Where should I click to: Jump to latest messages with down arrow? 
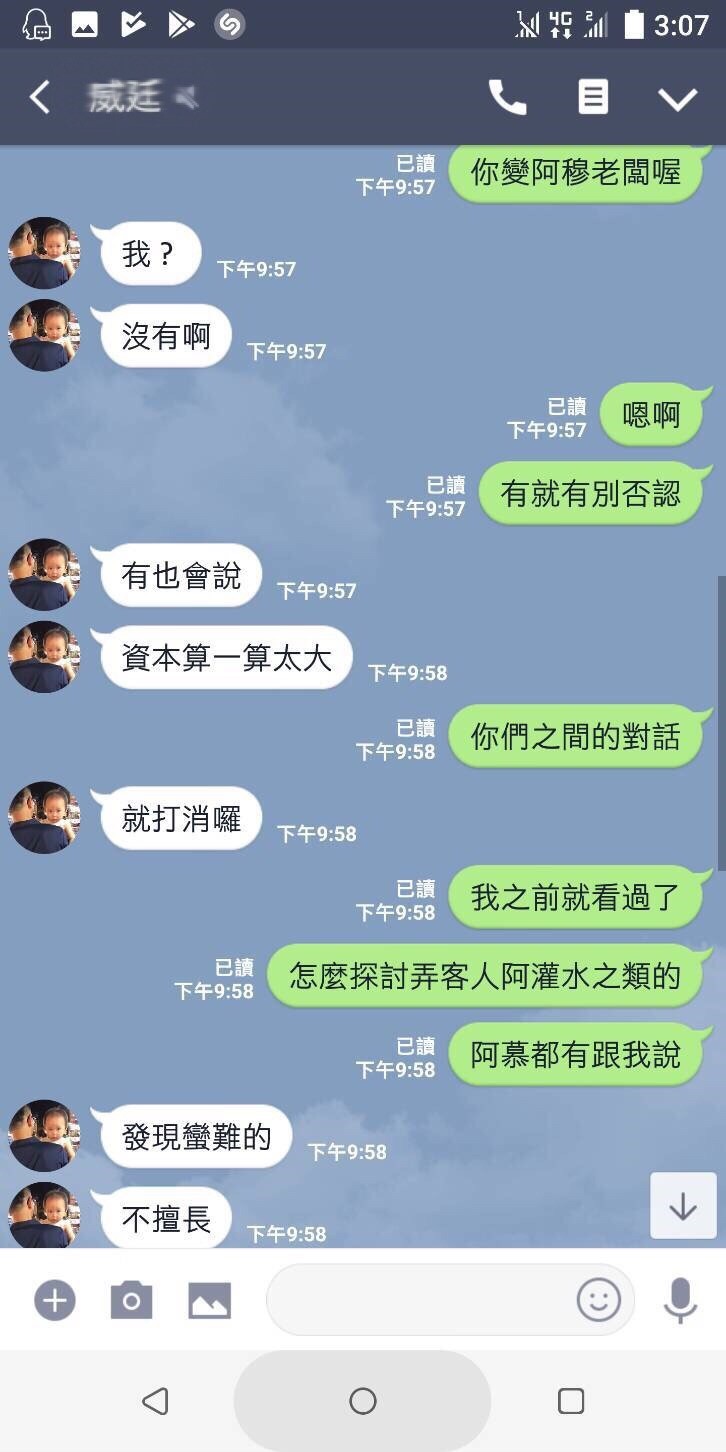point(683,1206)
